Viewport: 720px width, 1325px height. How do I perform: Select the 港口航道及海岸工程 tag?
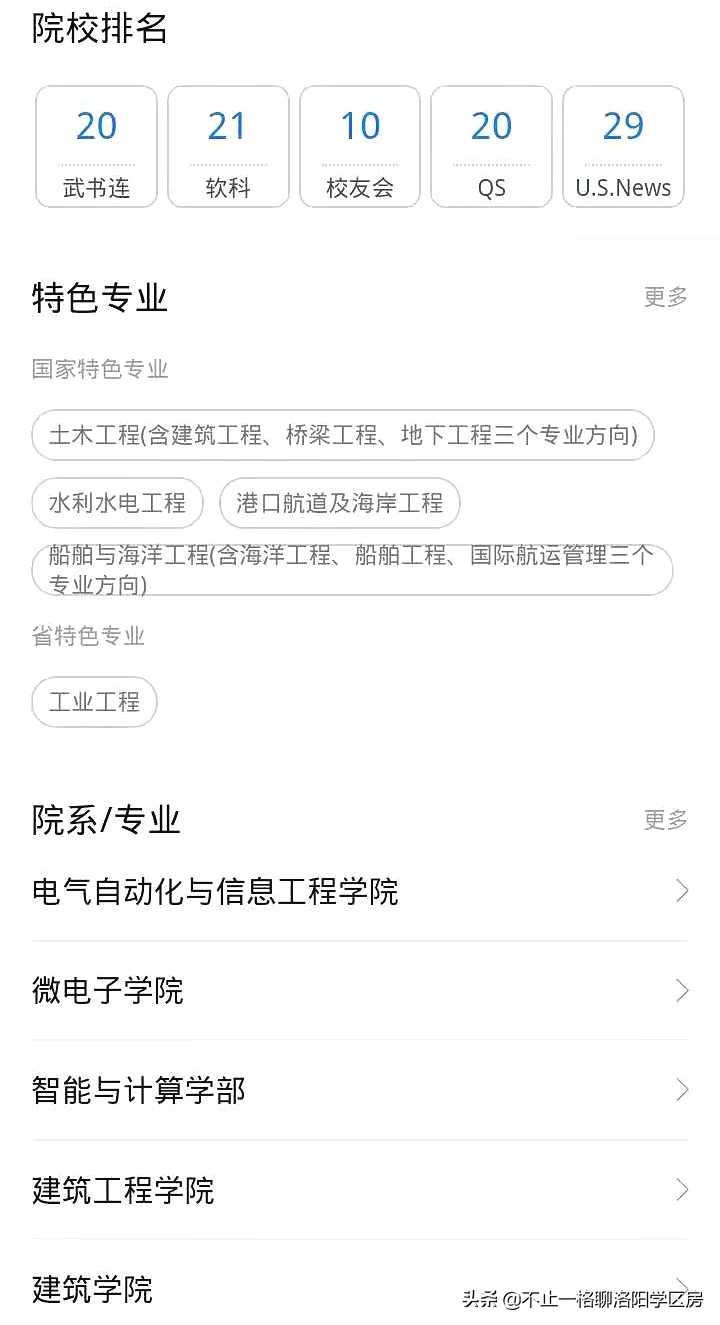339,503
